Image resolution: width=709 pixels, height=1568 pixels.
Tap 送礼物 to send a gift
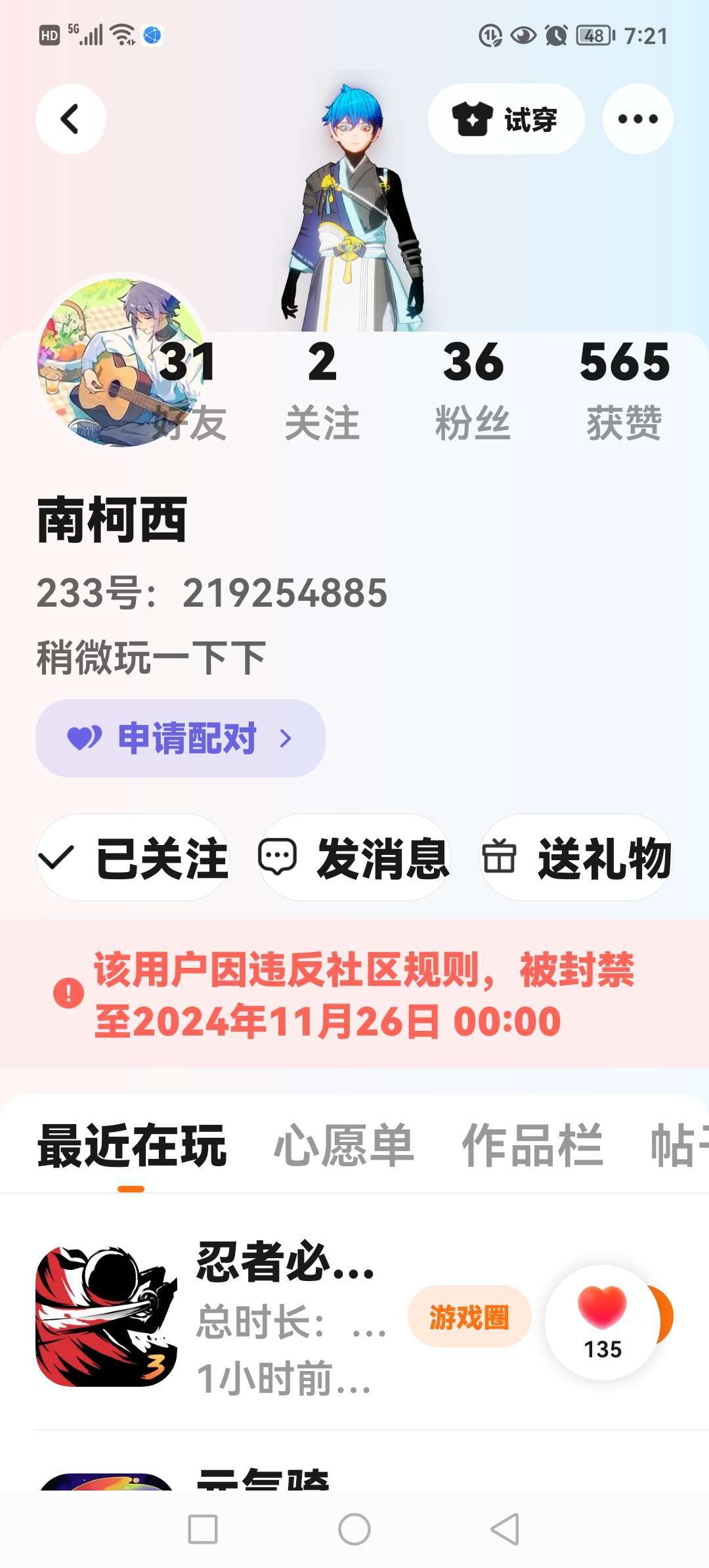576,858
